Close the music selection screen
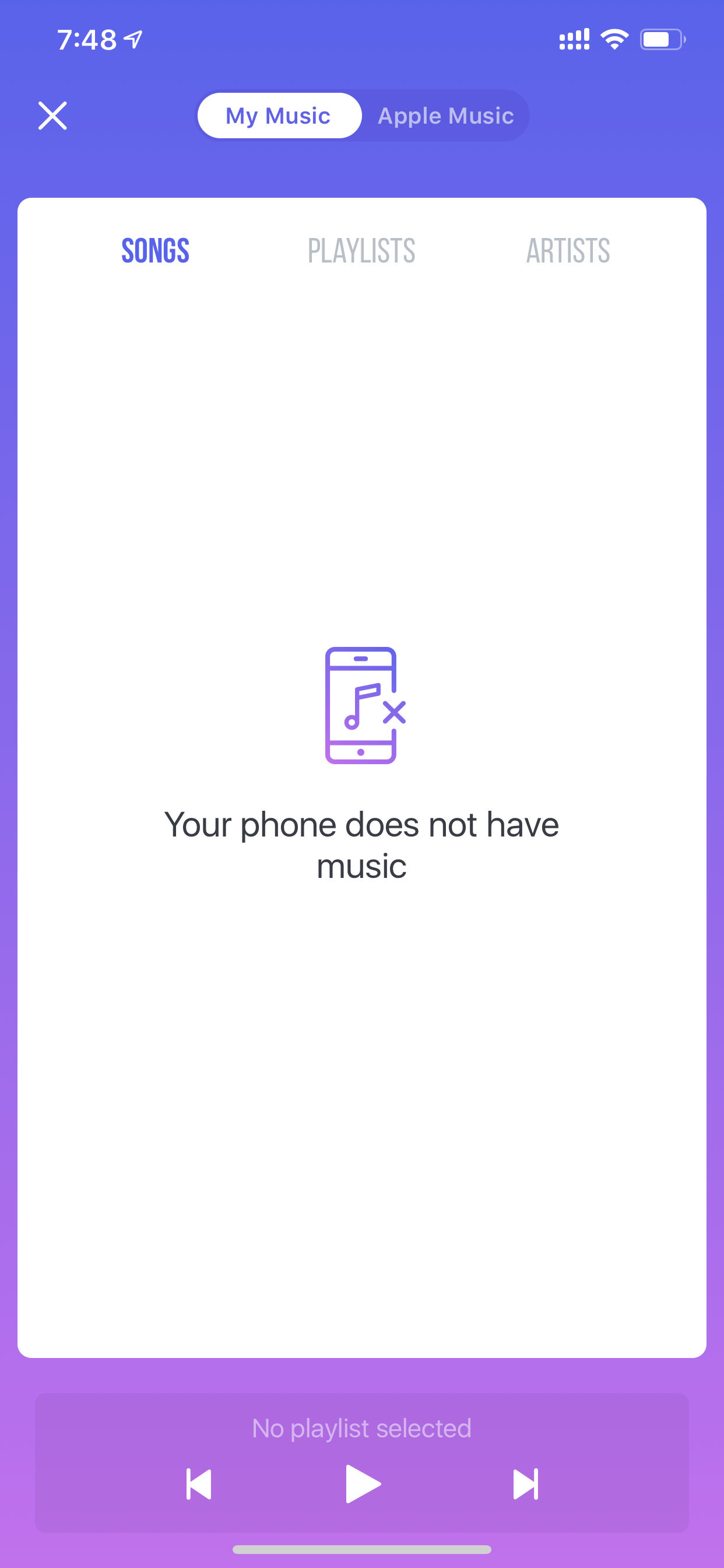Image resolution: width=724 pixels, height=1568 pixels. click(x=52, y=116)
